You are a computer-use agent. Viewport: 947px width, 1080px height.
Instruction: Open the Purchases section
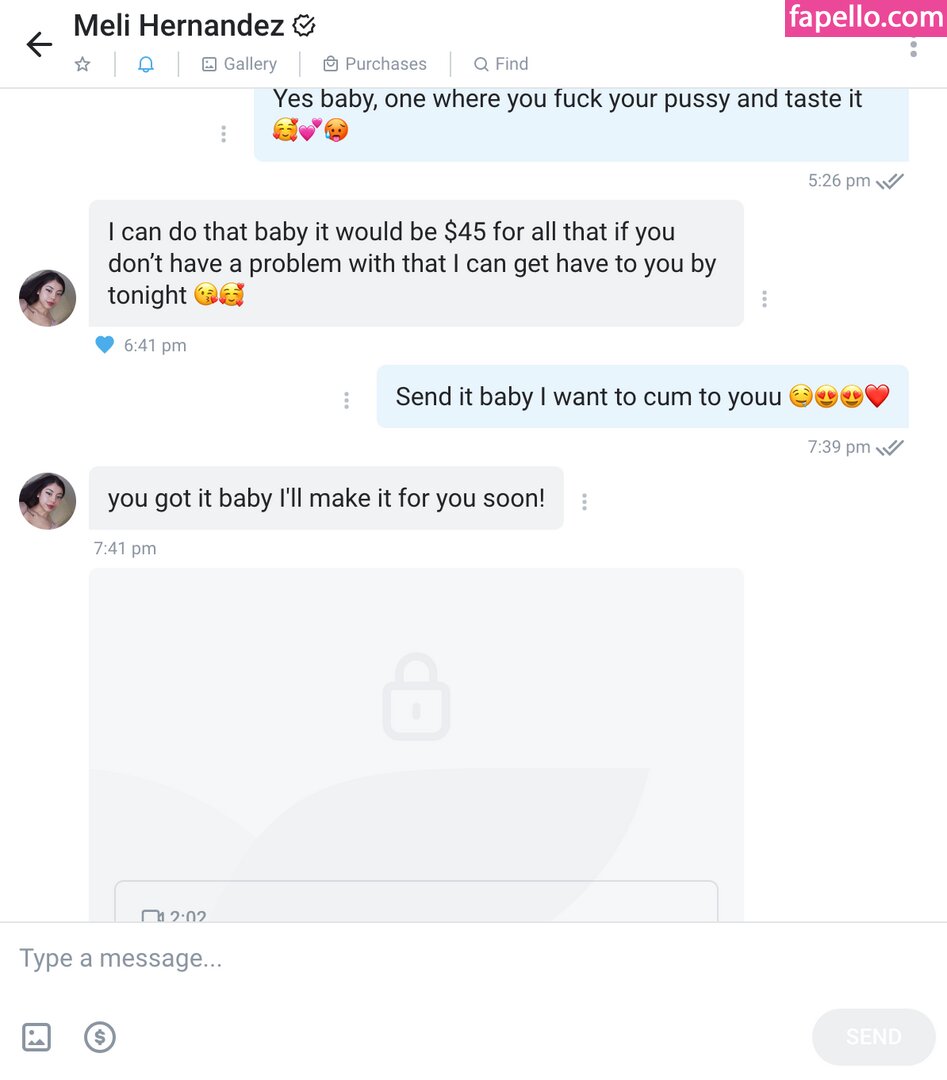tap(374, 64)
